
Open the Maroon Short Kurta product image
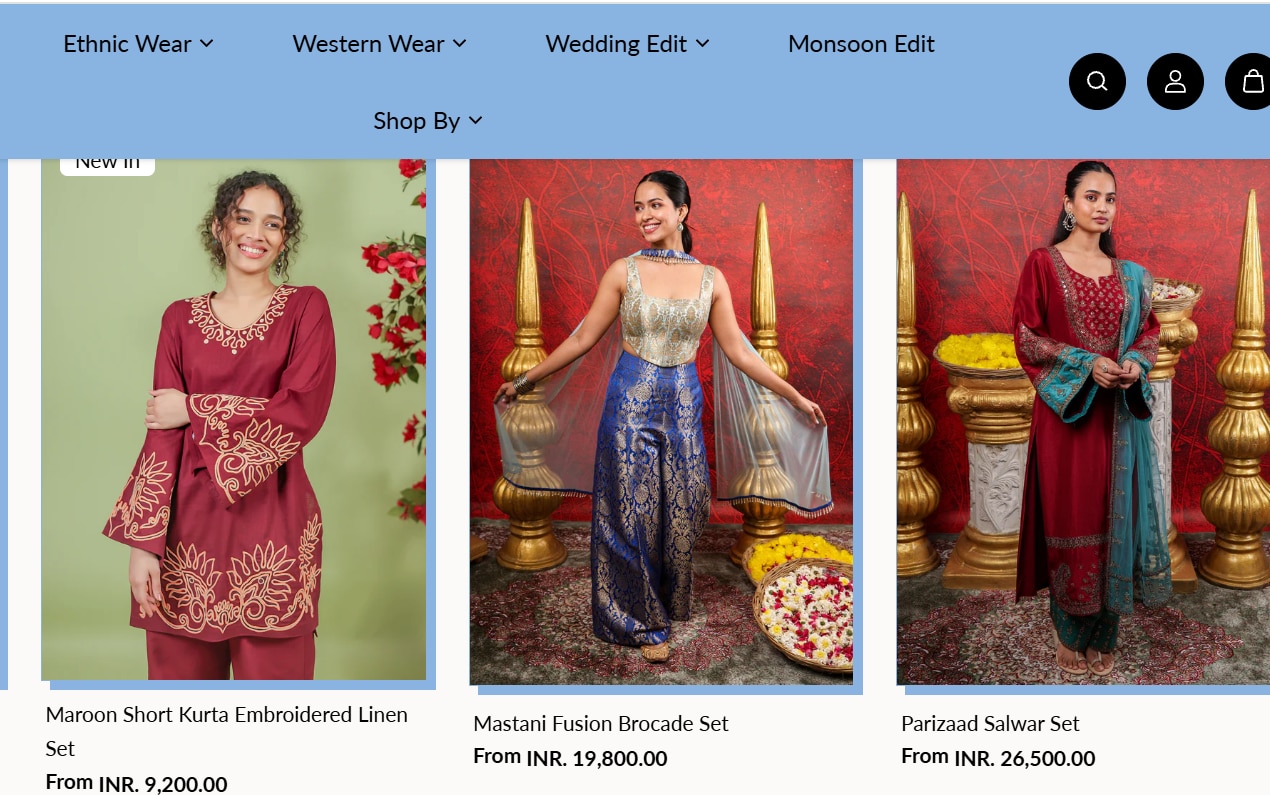pyautogui.click(x=233, y=420)
